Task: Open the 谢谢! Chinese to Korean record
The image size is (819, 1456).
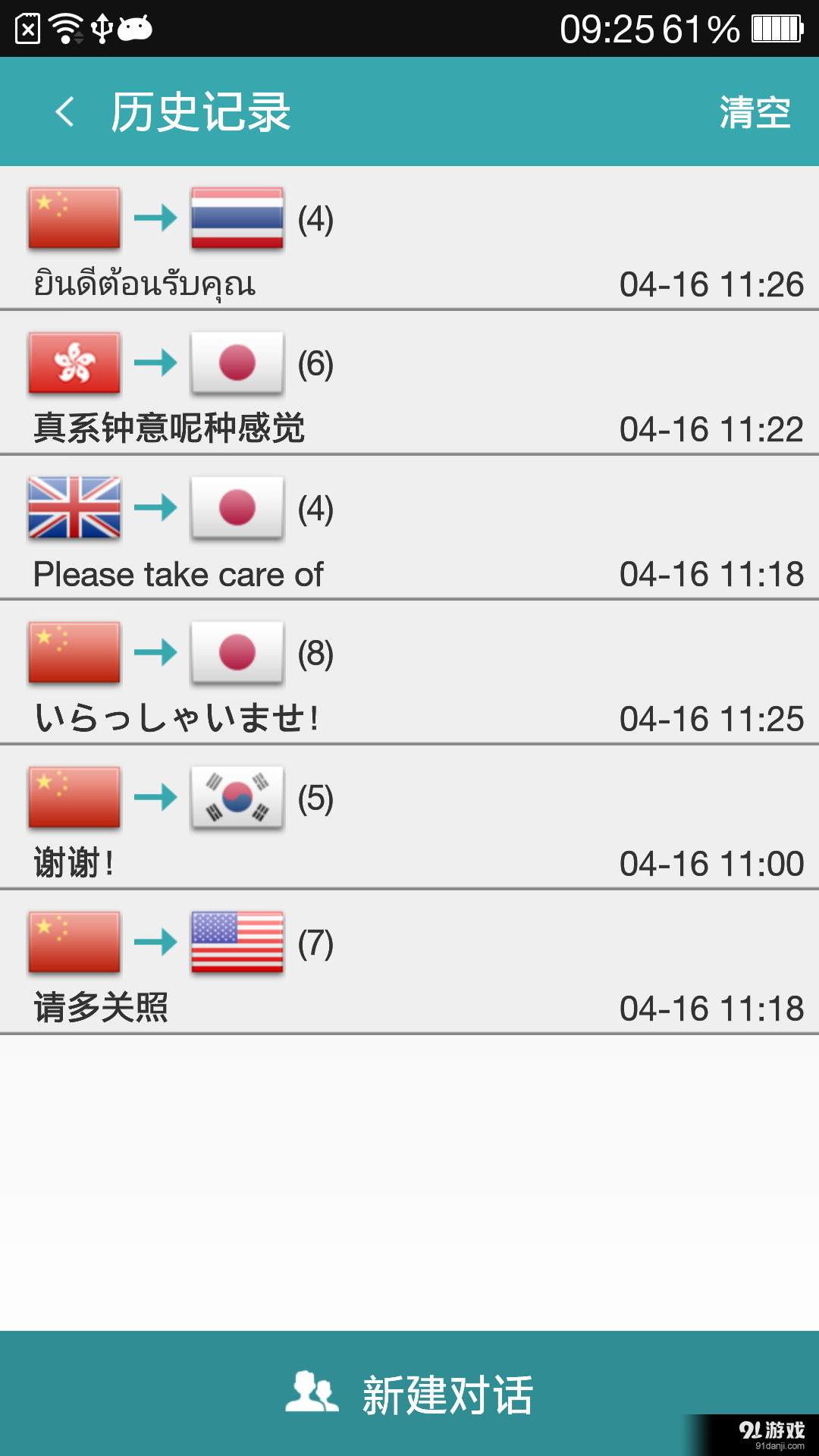Action: pyautogui.click(x=409, y=817)
